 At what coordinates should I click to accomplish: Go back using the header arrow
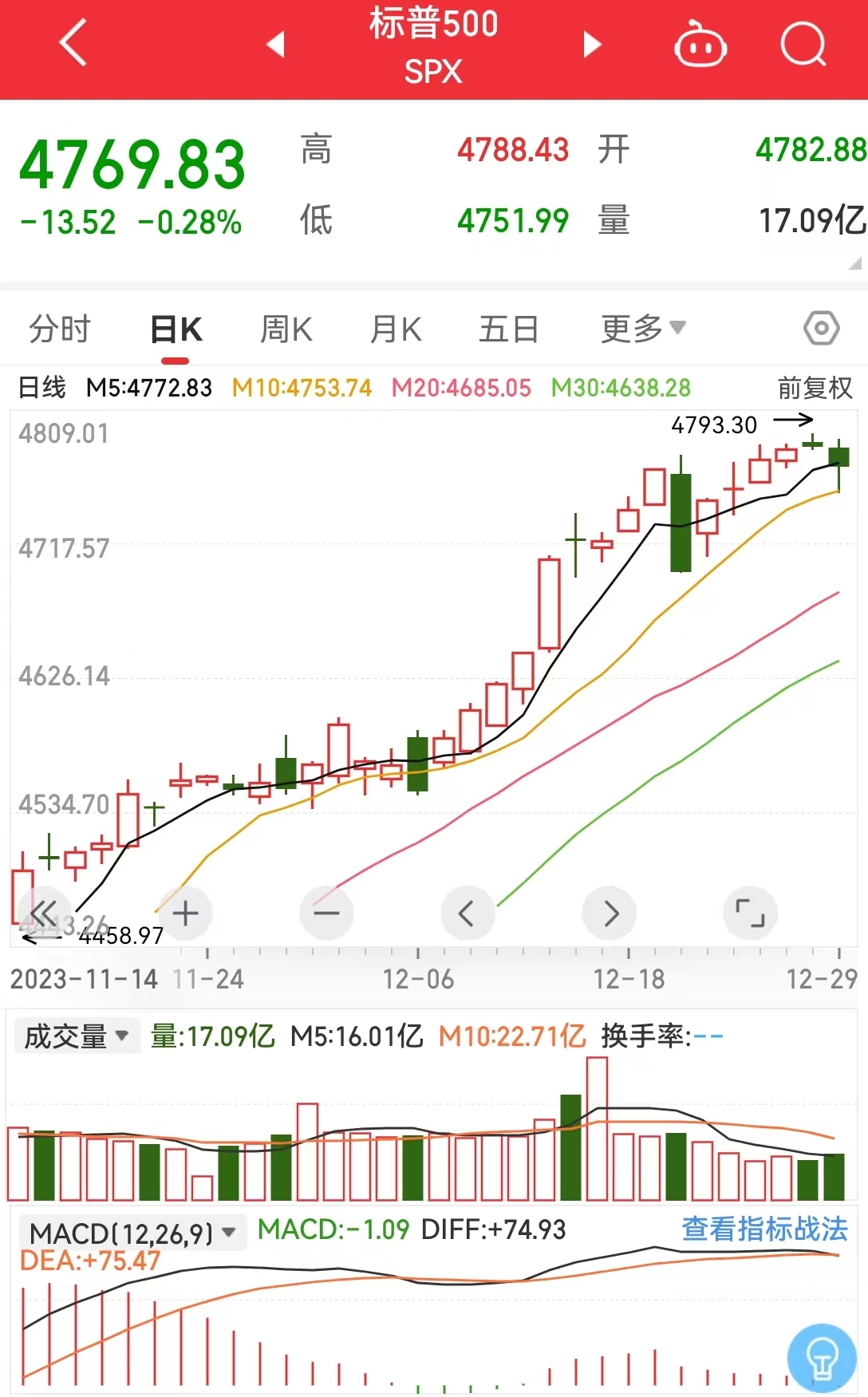[73, 43]
